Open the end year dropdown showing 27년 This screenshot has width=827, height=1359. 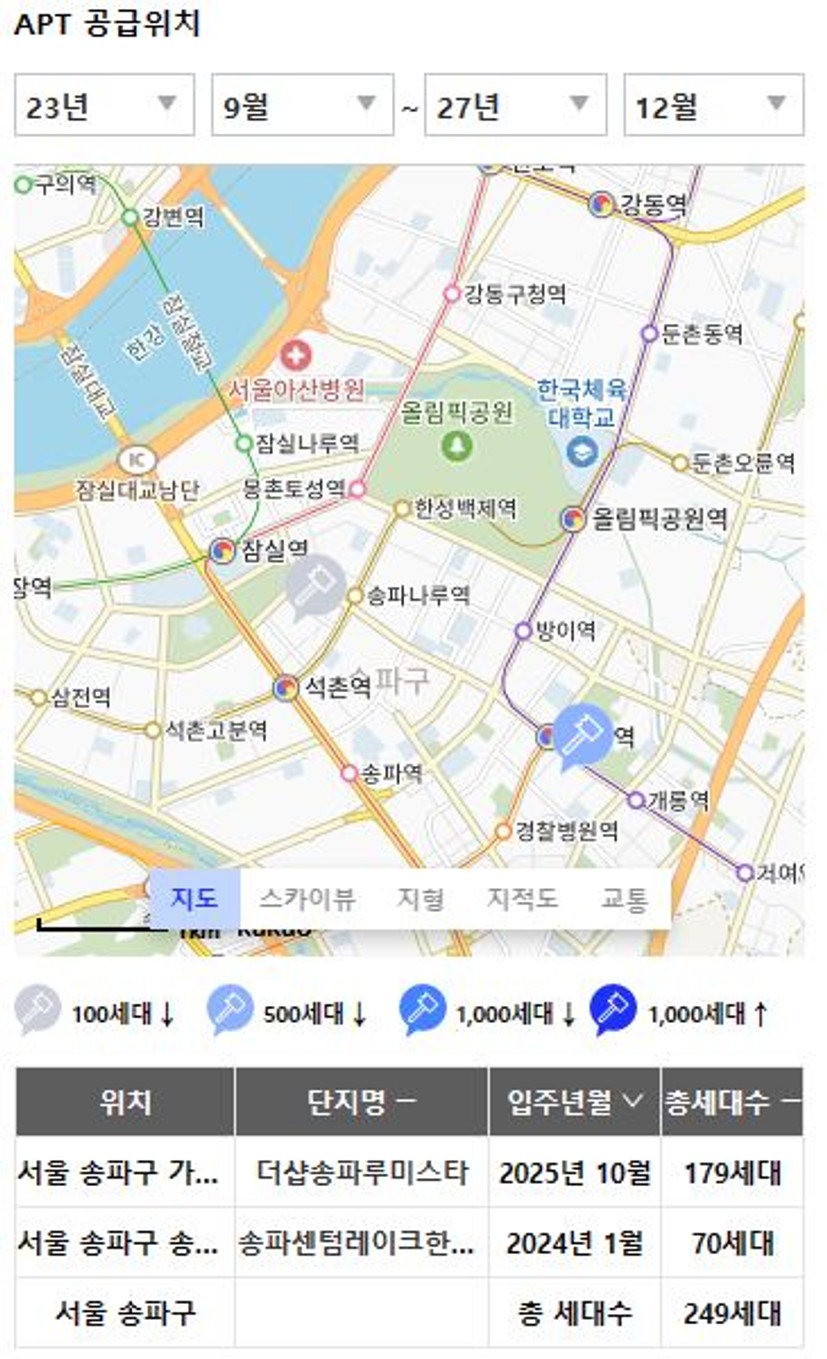[515, 105]
